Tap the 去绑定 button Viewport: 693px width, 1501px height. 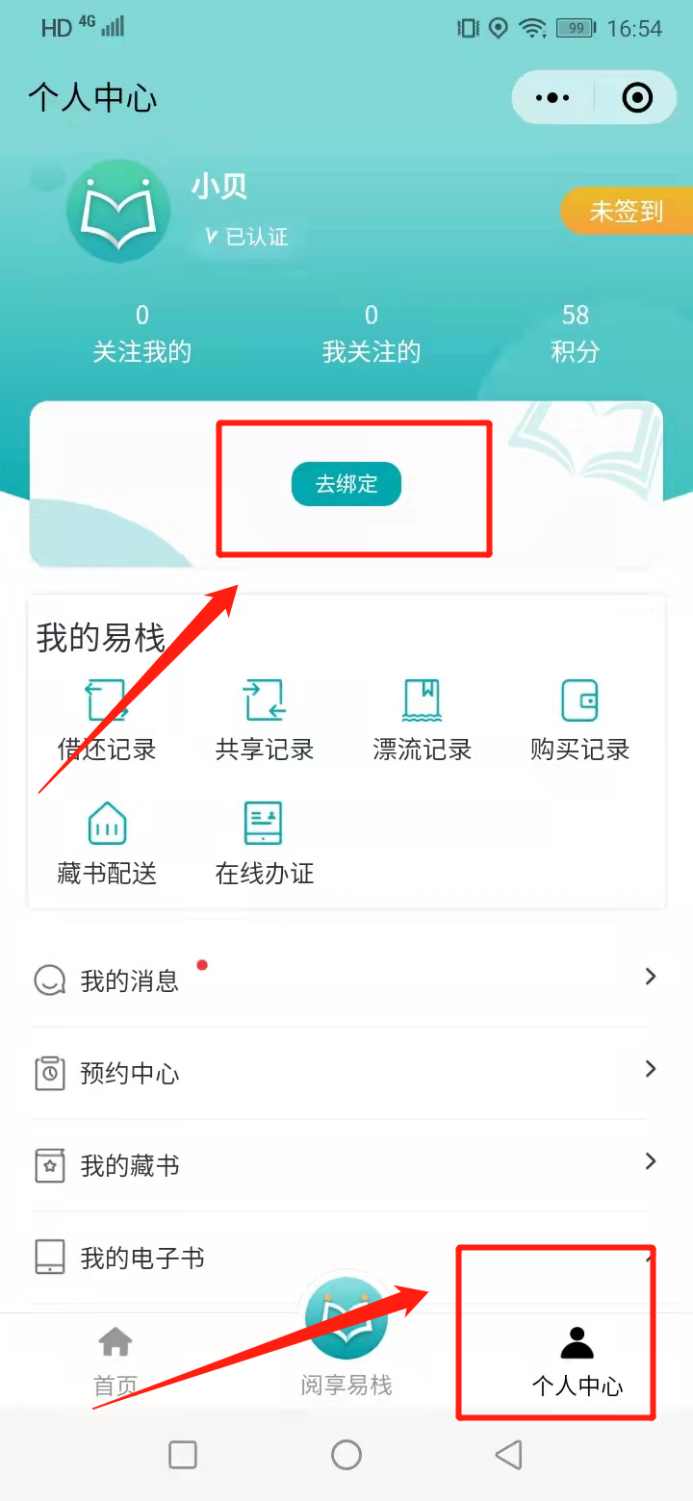pos(346,484)
